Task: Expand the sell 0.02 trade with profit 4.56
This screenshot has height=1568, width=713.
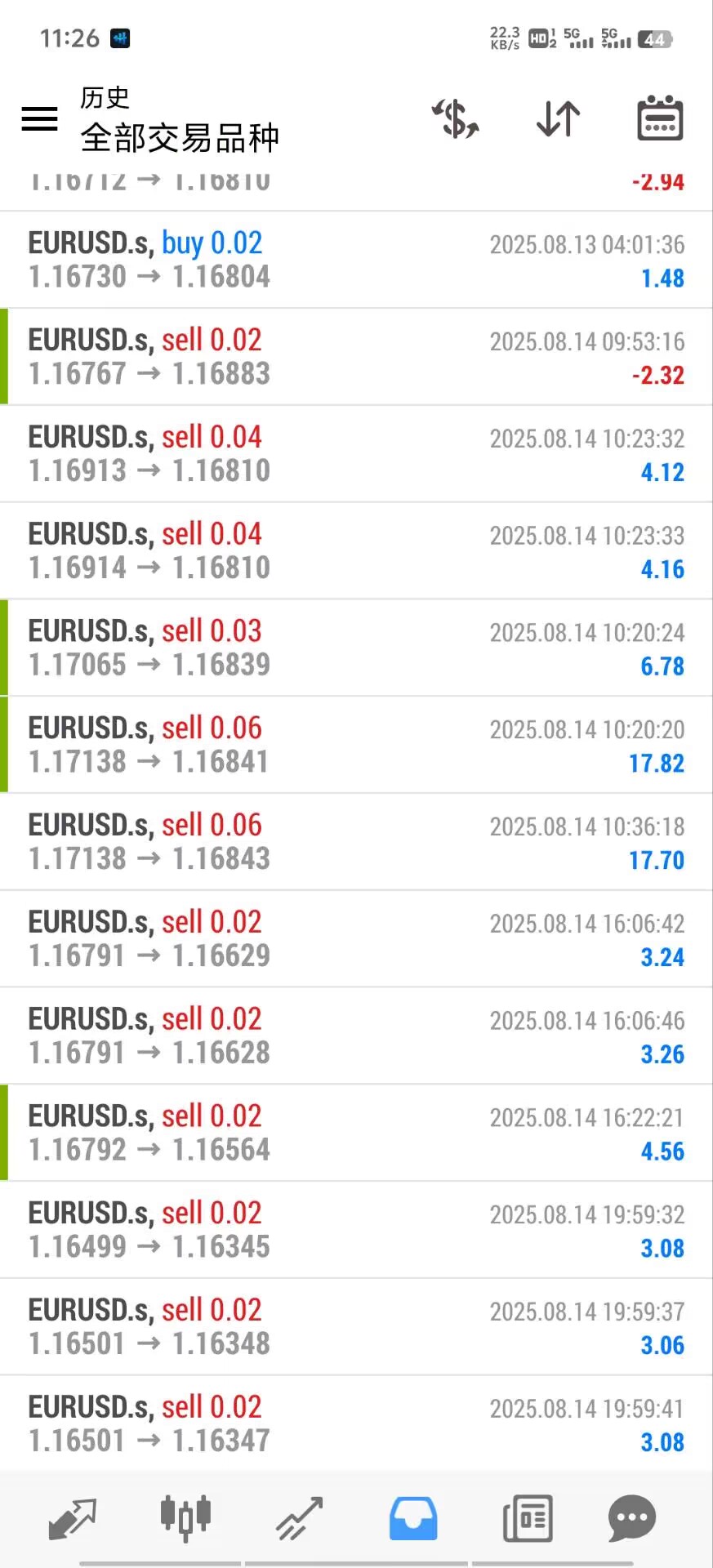Action: (x=356, y=1133)
